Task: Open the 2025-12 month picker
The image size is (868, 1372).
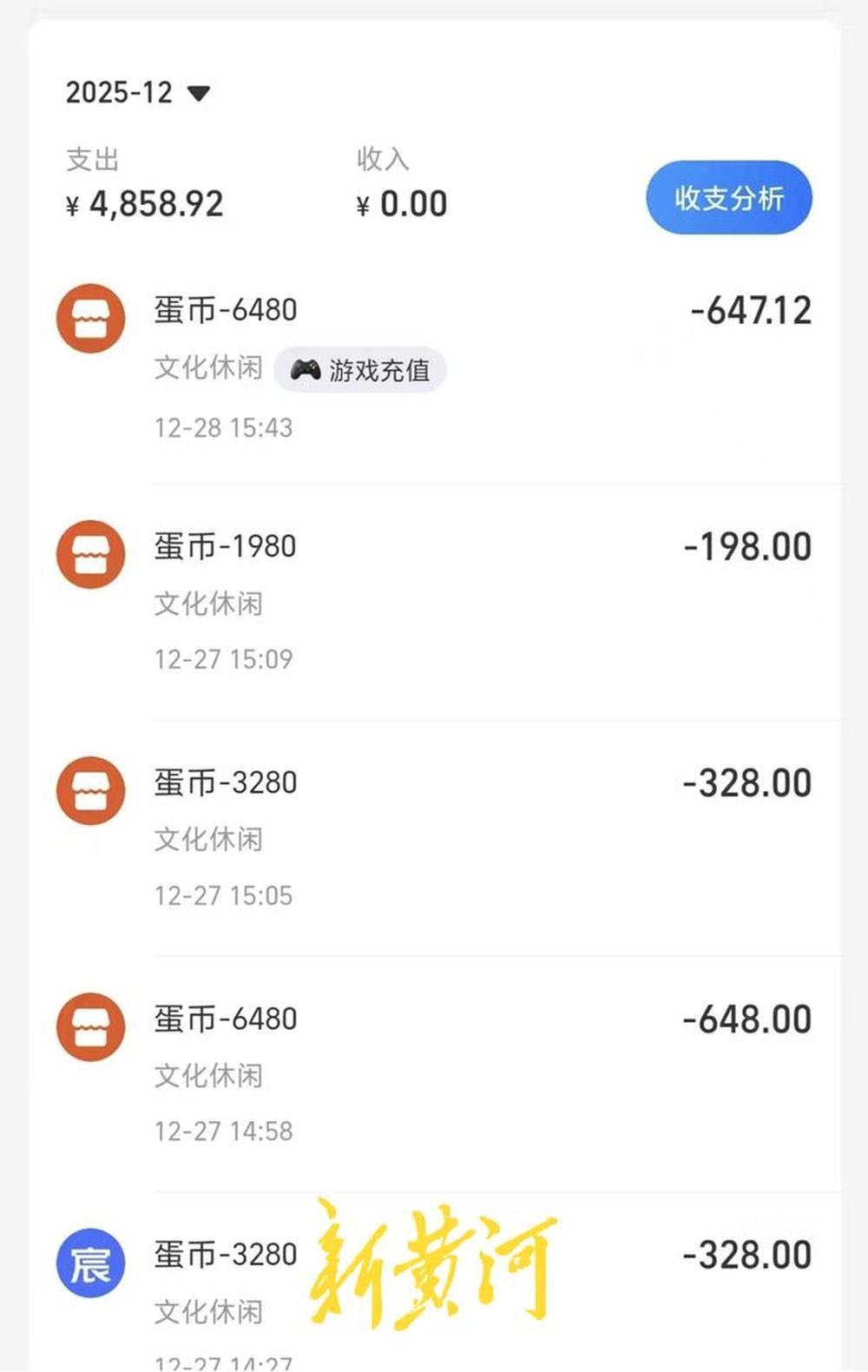Action: point(139,92)
